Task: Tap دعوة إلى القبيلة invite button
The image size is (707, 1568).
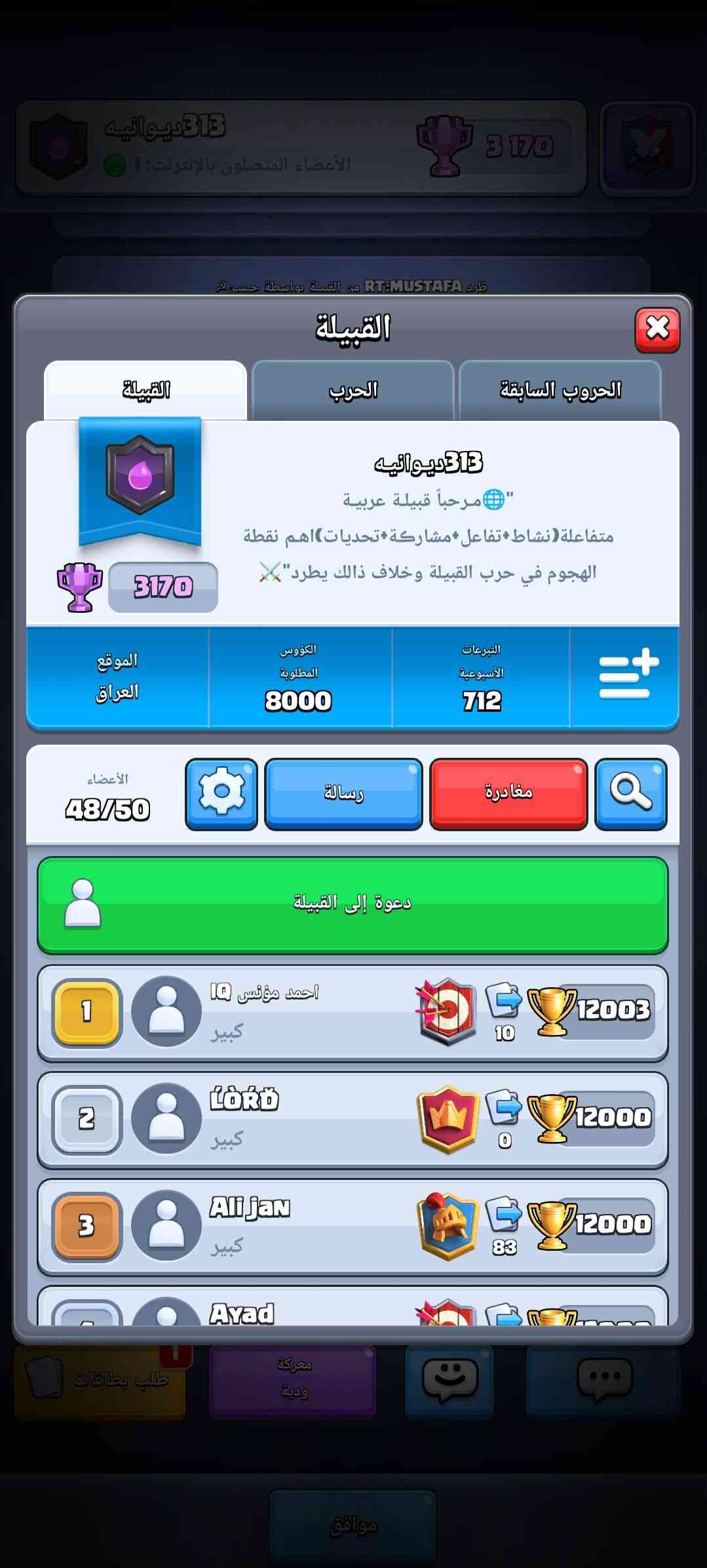Action: click(x=353, y=905)
